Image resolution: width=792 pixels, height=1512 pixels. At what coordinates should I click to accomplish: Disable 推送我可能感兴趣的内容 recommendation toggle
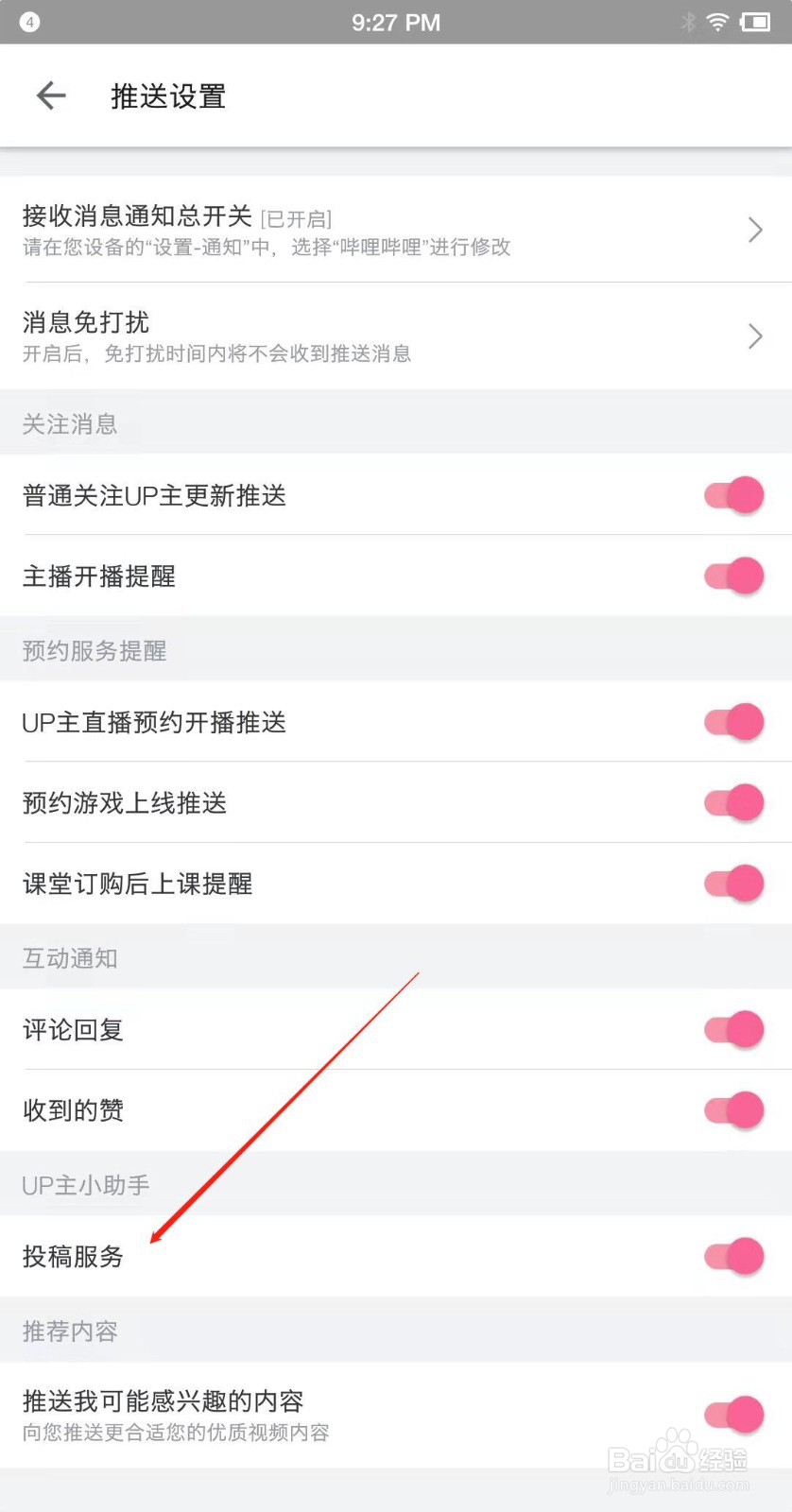coord(733,1414)
